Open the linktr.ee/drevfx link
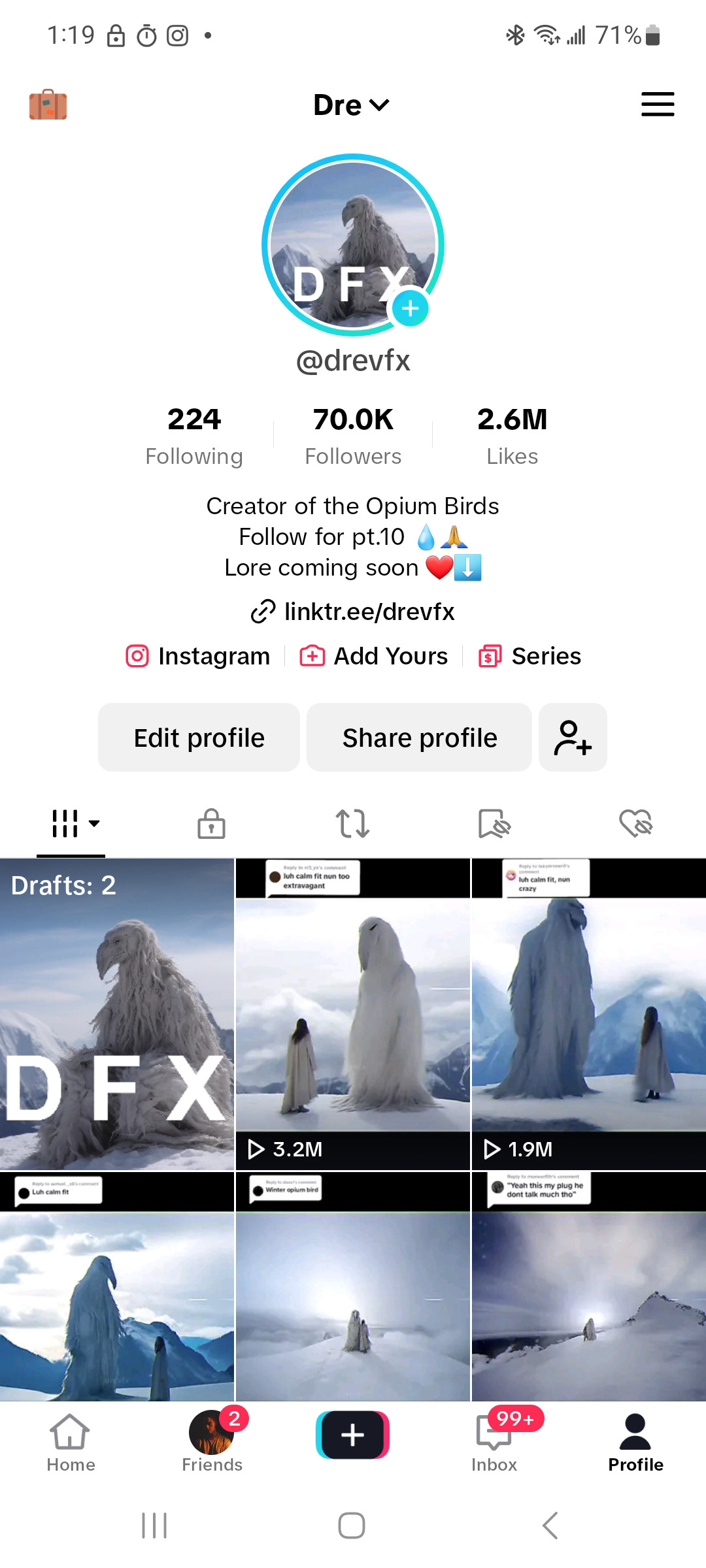 pyautogui.click(x=353, y=612)
